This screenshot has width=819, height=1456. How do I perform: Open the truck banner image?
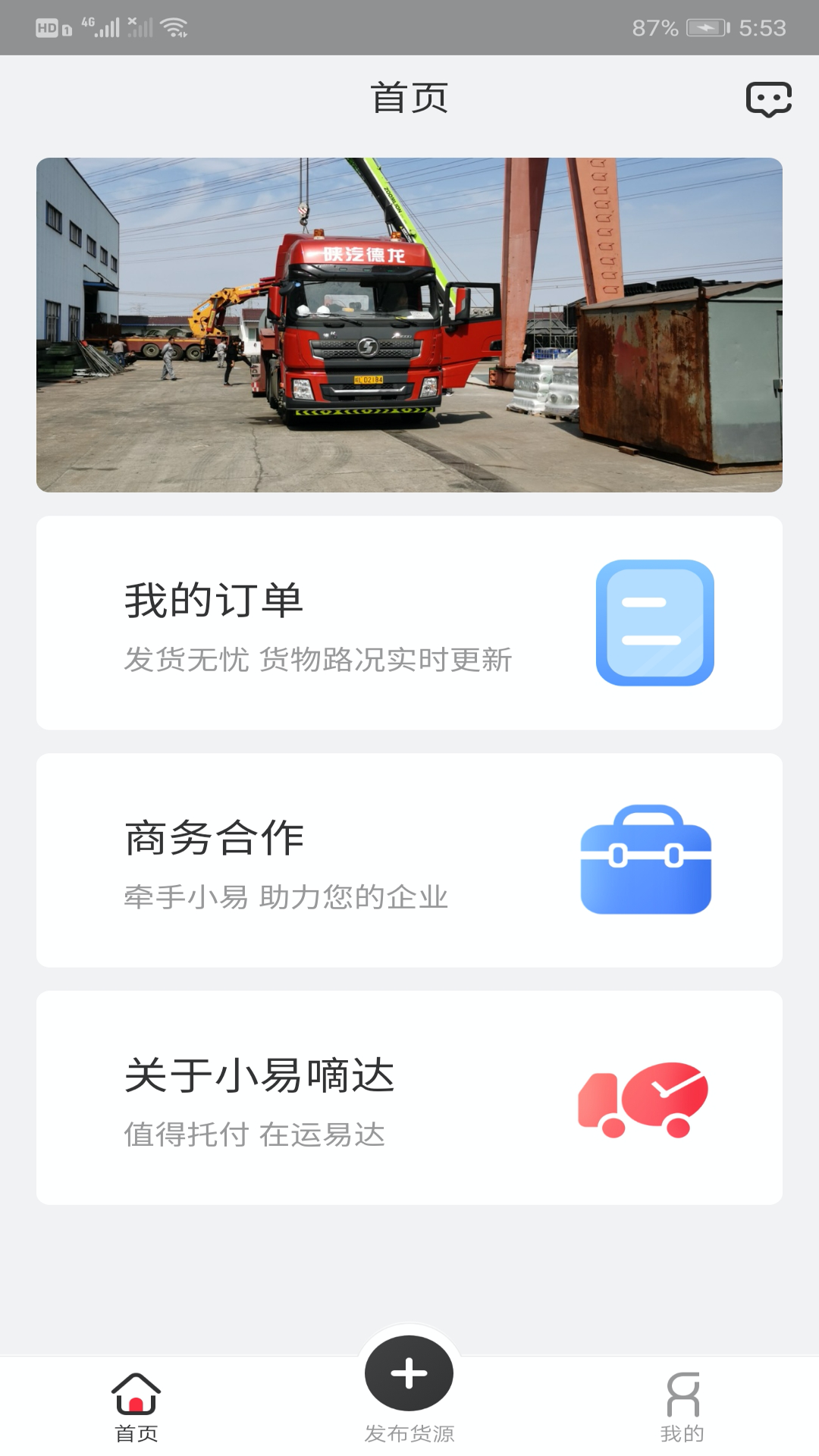pos(409,325)
